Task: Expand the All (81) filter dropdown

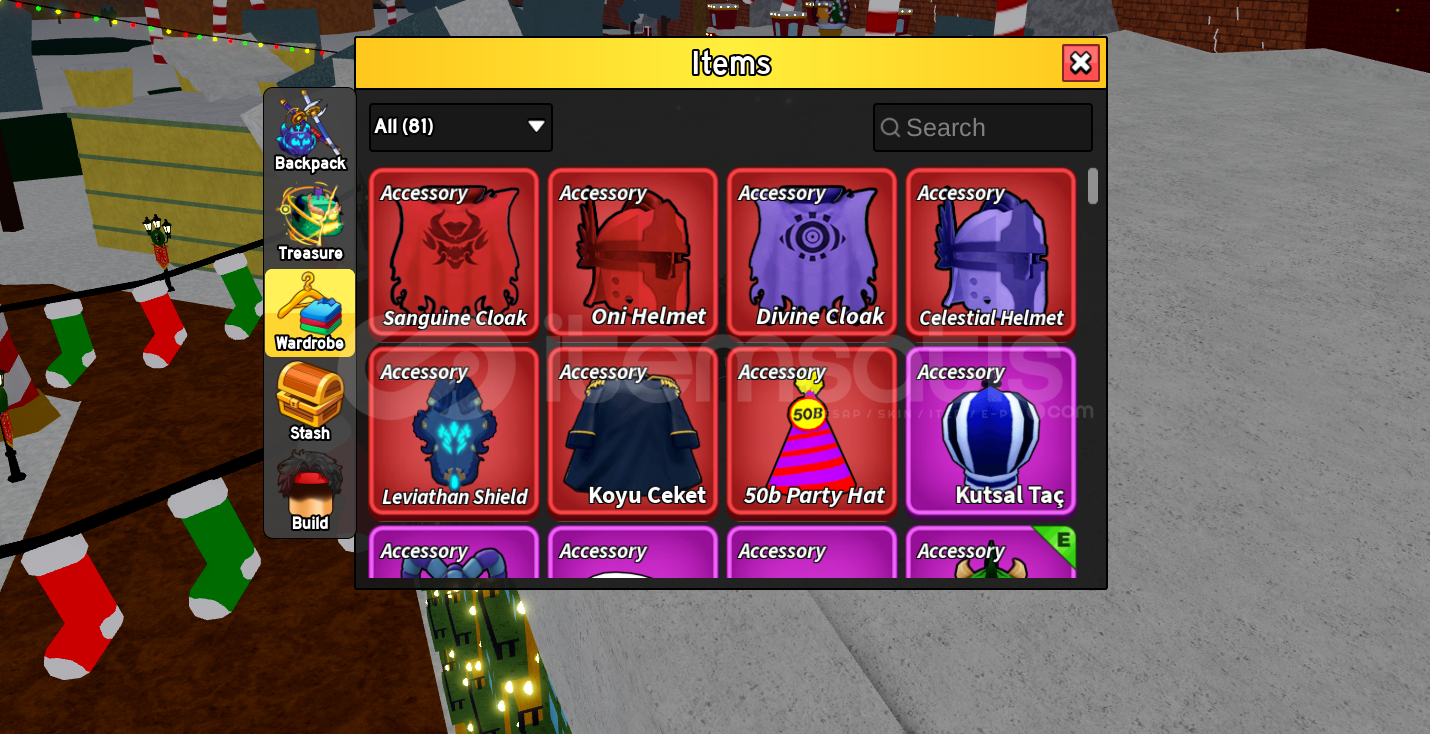Action: click(461, 127)
